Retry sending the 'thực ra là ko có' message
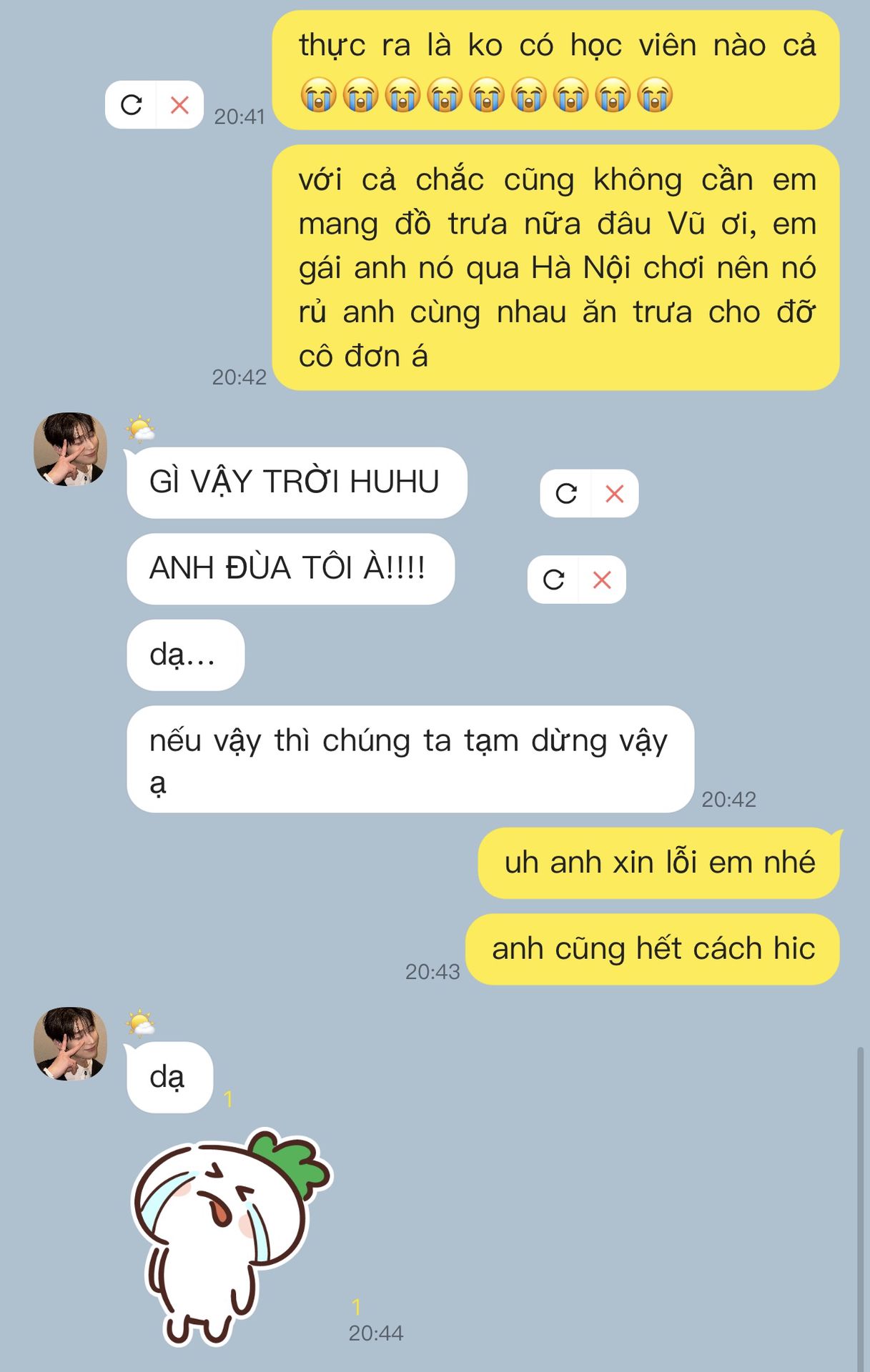The width and height of the screenshot is (870, 1372). (132, 106)
